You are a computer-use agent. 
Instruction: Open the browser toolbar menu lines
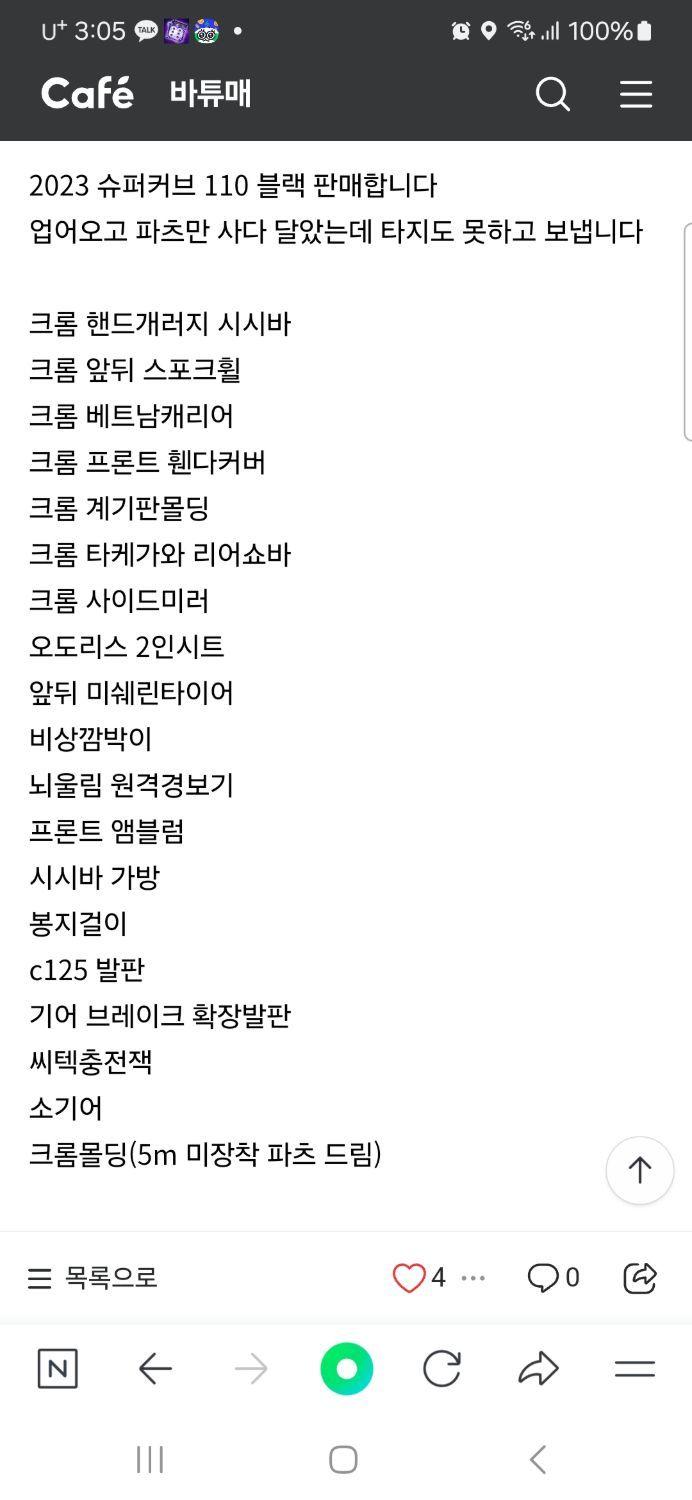[x=634, y=1369]
